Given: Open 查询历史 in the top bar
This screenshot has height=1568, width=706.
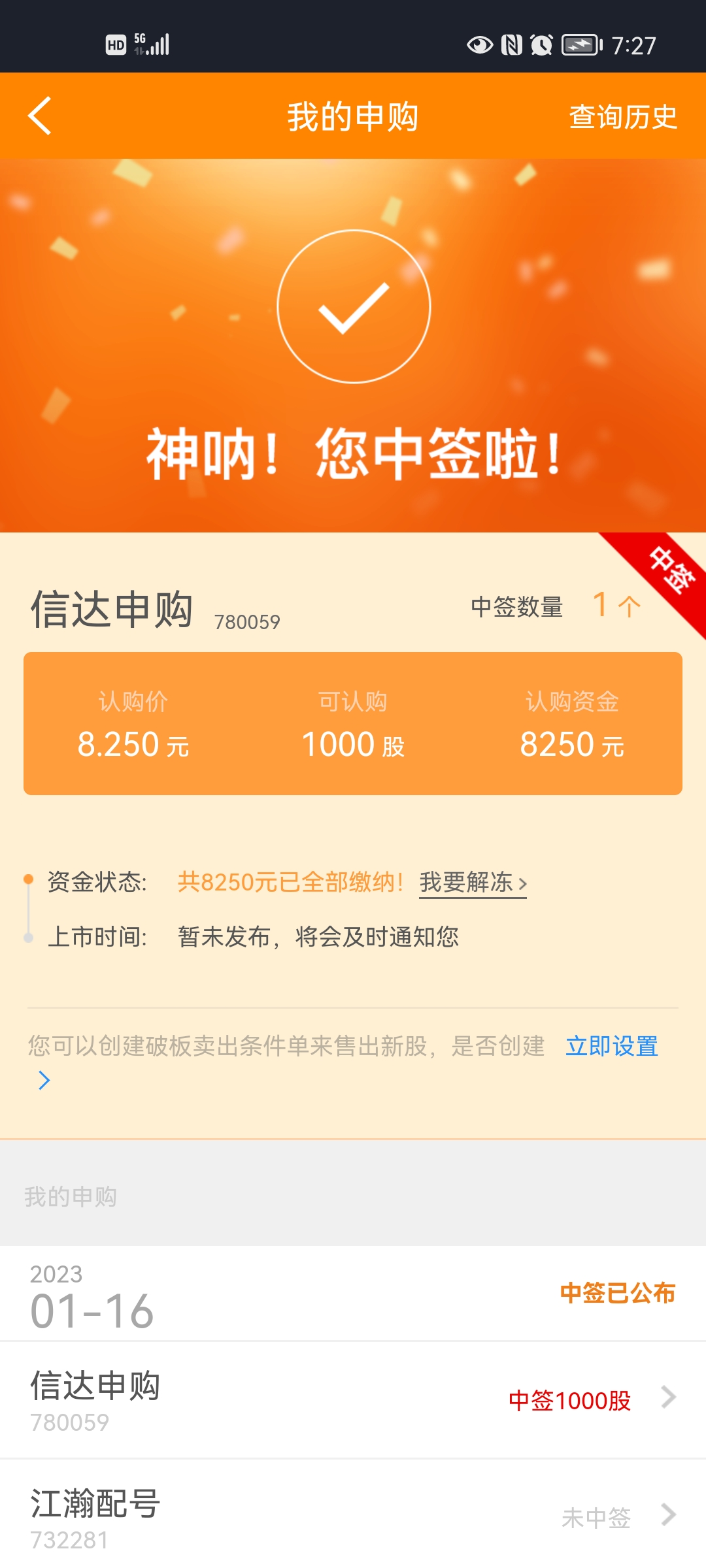Looking at the screenshot, I should (623, 117).
